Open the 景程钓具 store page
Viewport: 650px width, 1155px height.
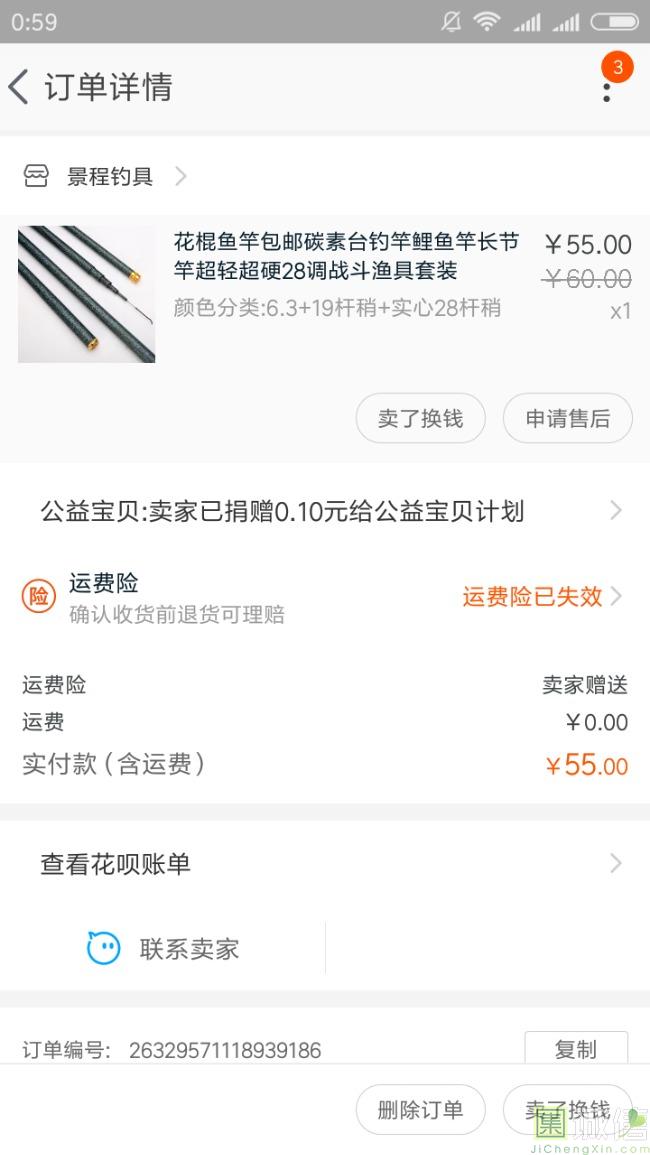pos(108,177)
